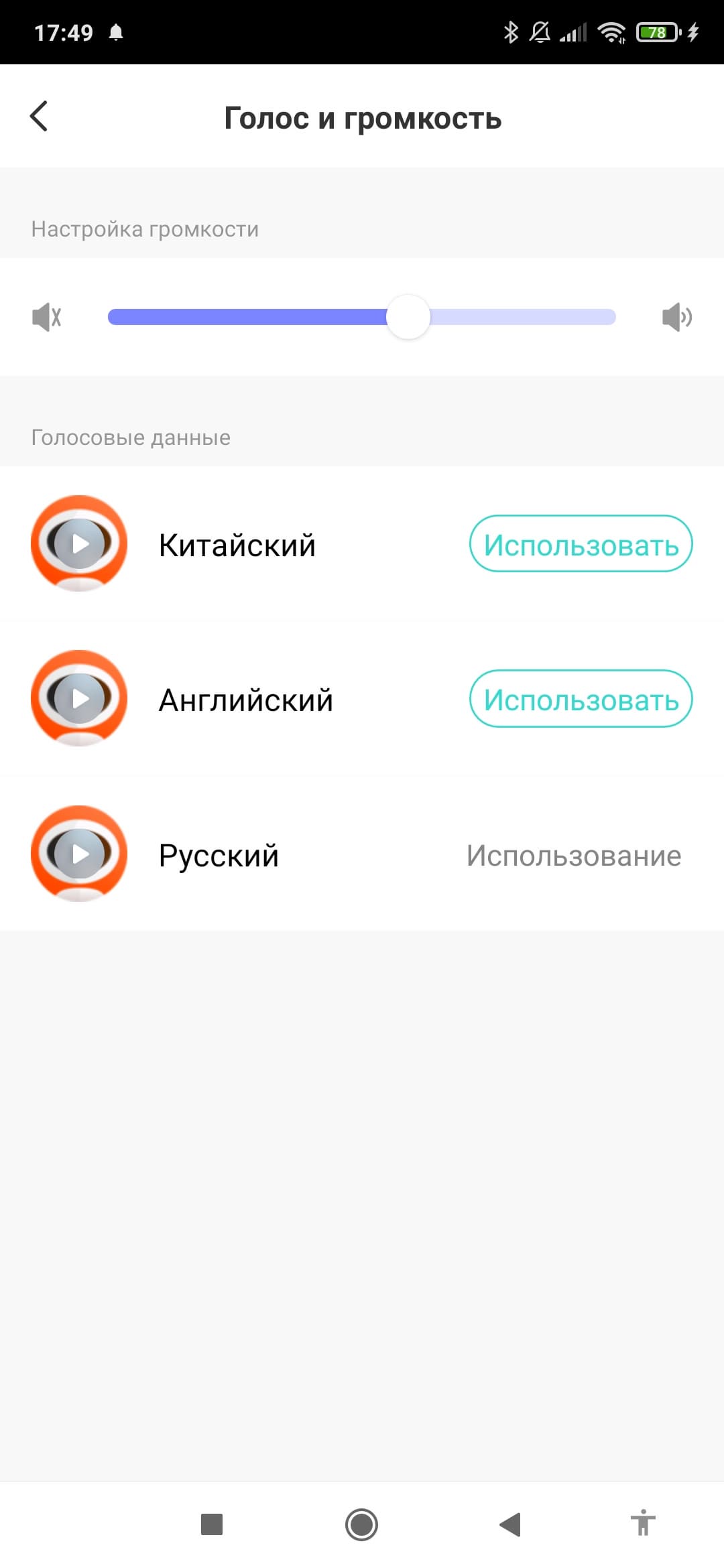
Task: Go back from Голос и громкость
Action: [40, 117]
